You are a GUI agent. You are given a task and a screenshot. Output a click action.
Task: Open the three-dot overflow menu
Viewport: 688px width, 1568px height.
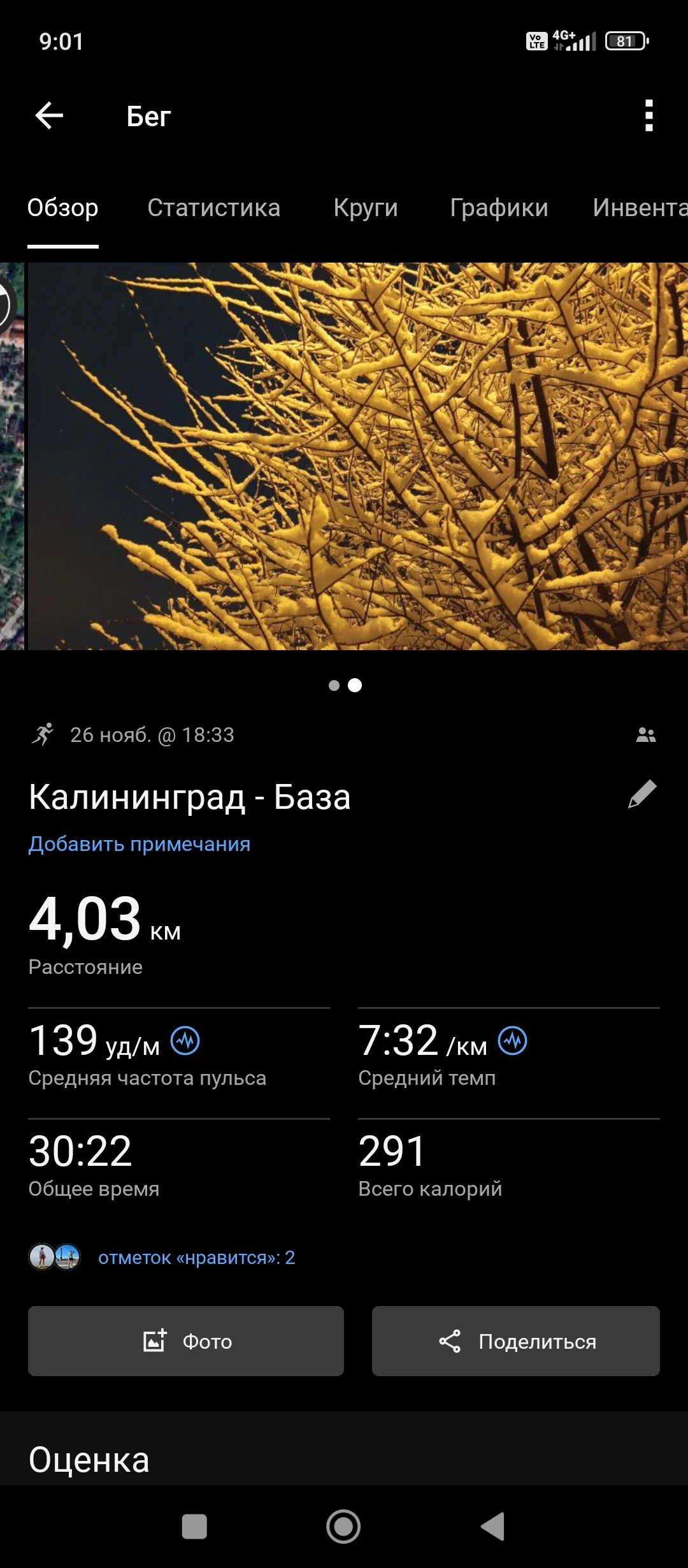click(648, 115)
